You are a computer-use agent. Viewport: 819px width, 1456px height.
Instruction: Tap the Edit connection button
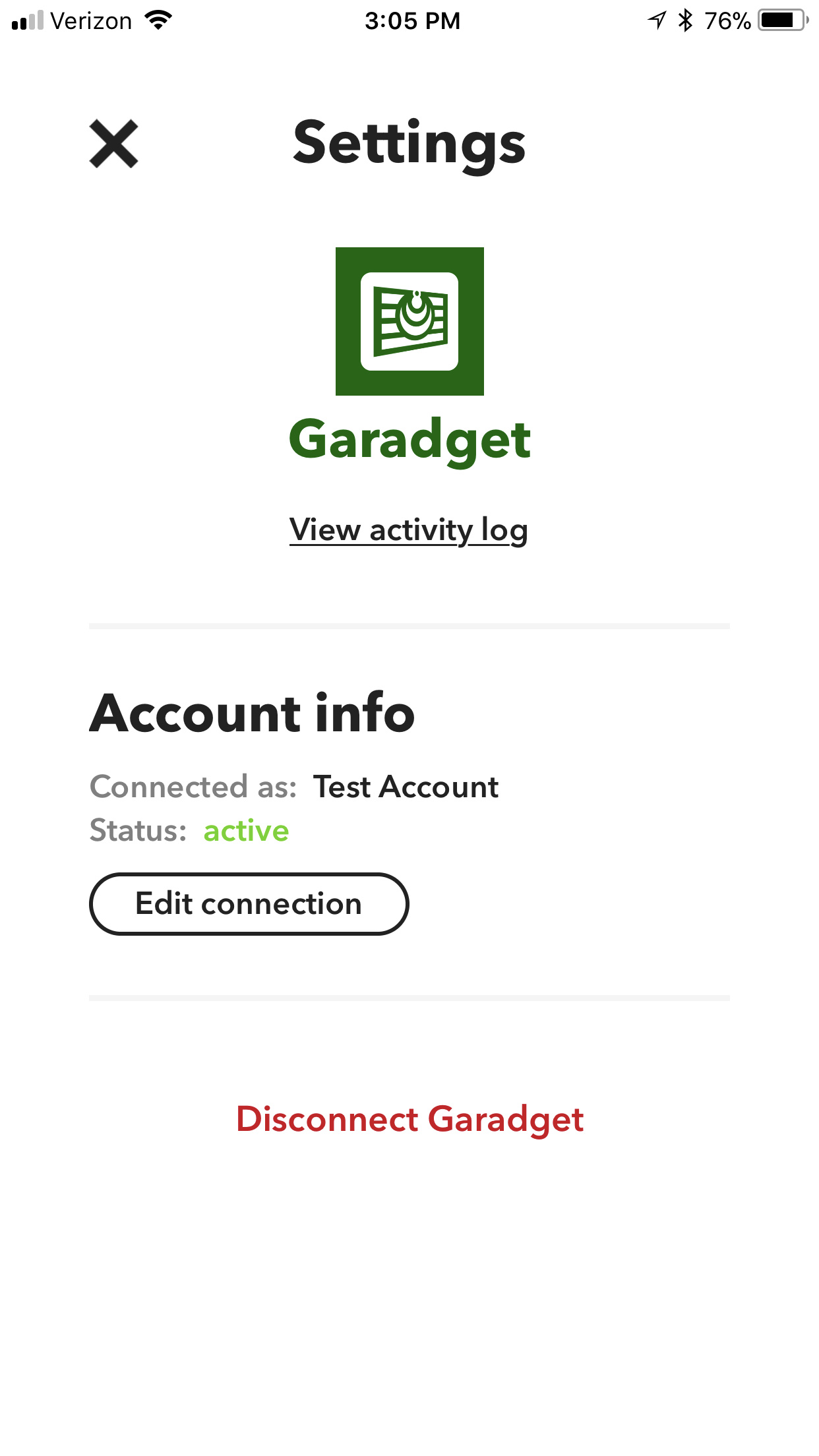(249, 903)
